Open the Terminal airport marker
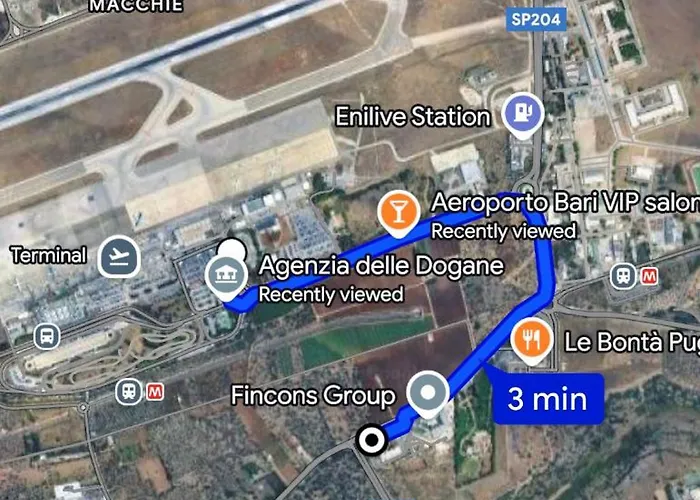 pos(119,256)
